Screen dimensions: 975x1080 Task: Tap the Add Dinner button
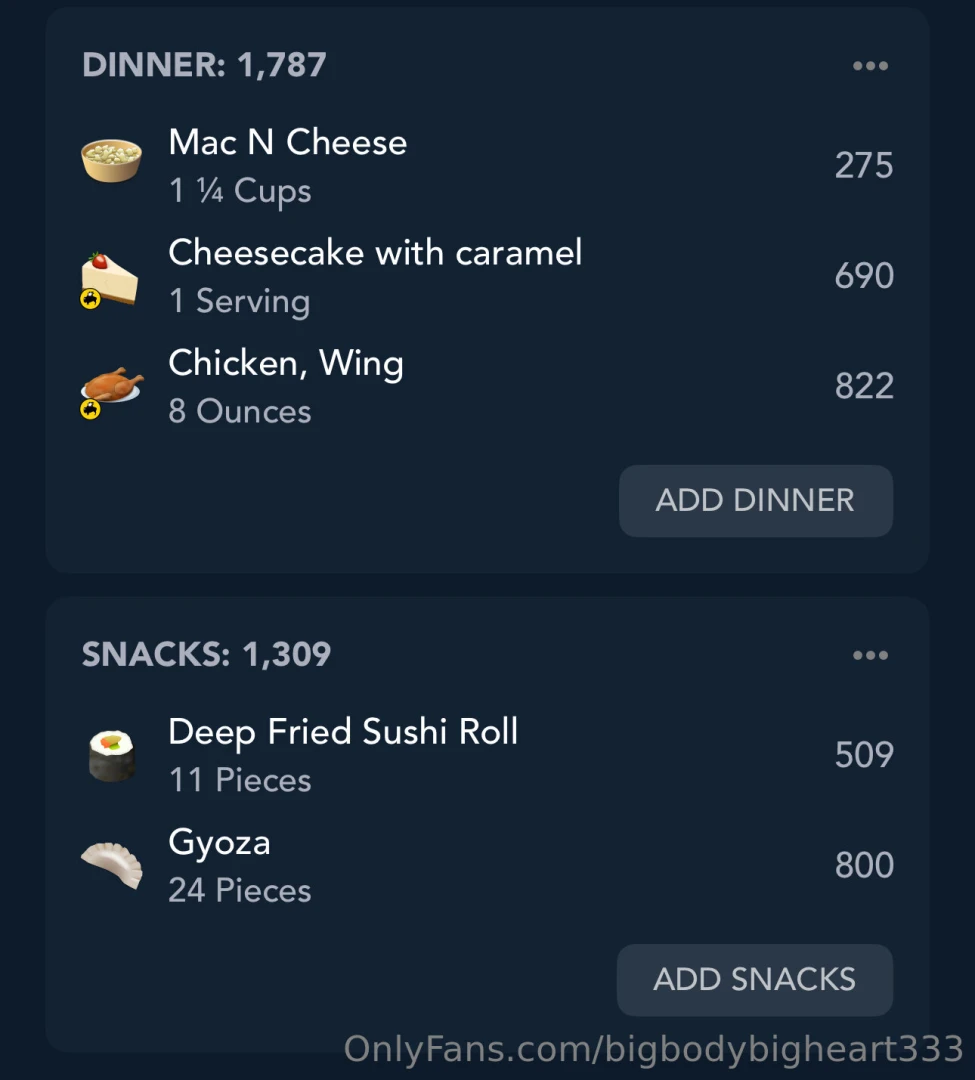pyautogui.click(x=755, y=501)
